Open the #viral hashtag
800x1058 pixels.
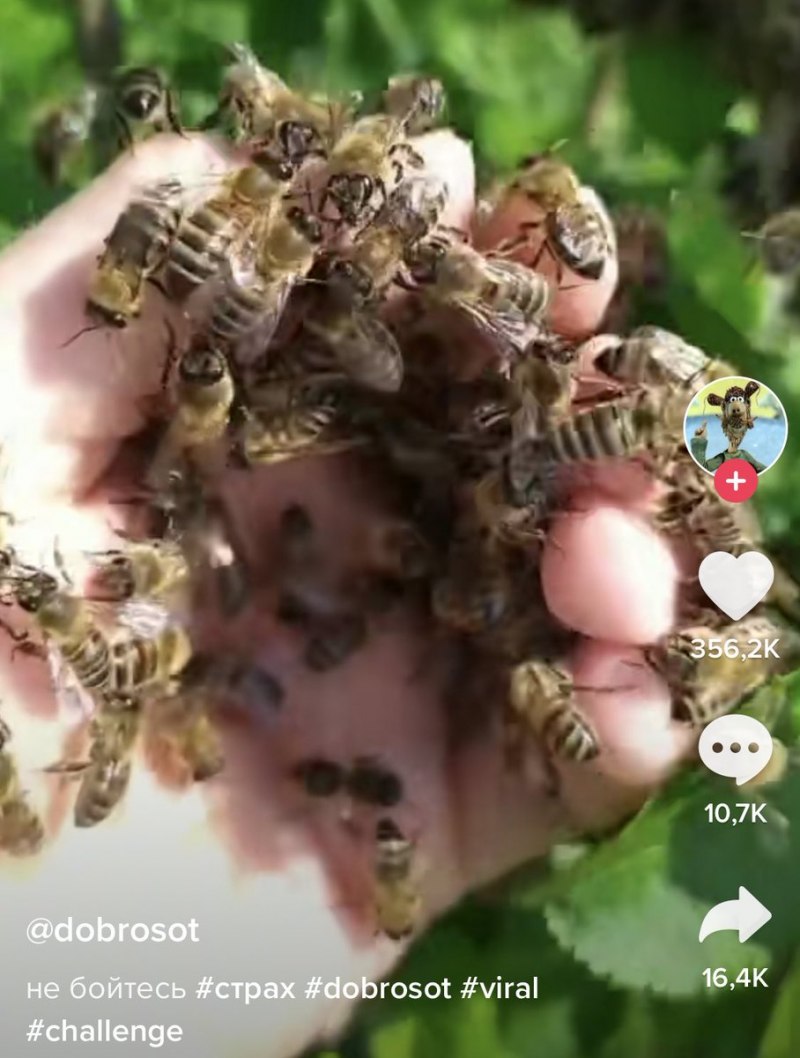[499, 989]
